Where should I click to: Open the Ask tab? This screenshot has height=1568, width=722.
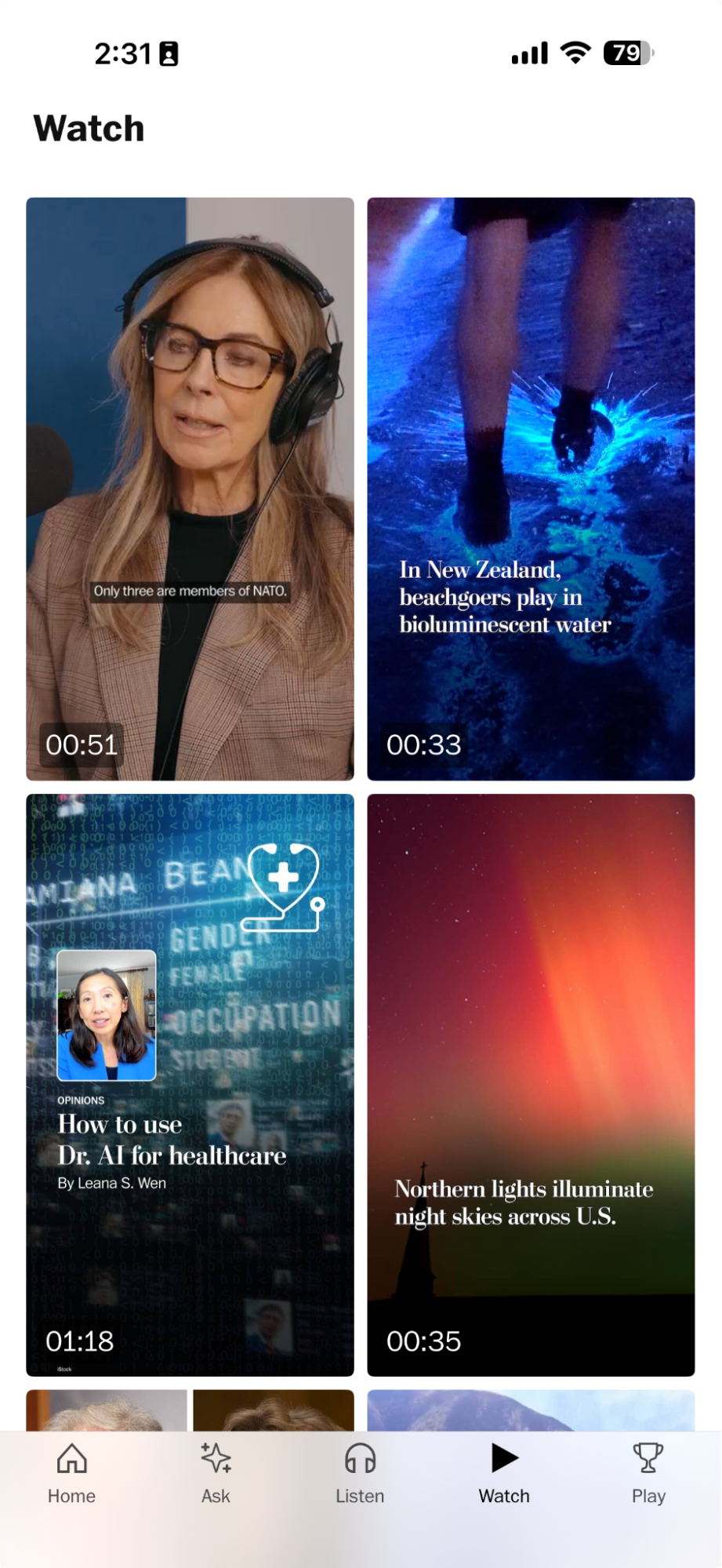[x=216, y=1474]
